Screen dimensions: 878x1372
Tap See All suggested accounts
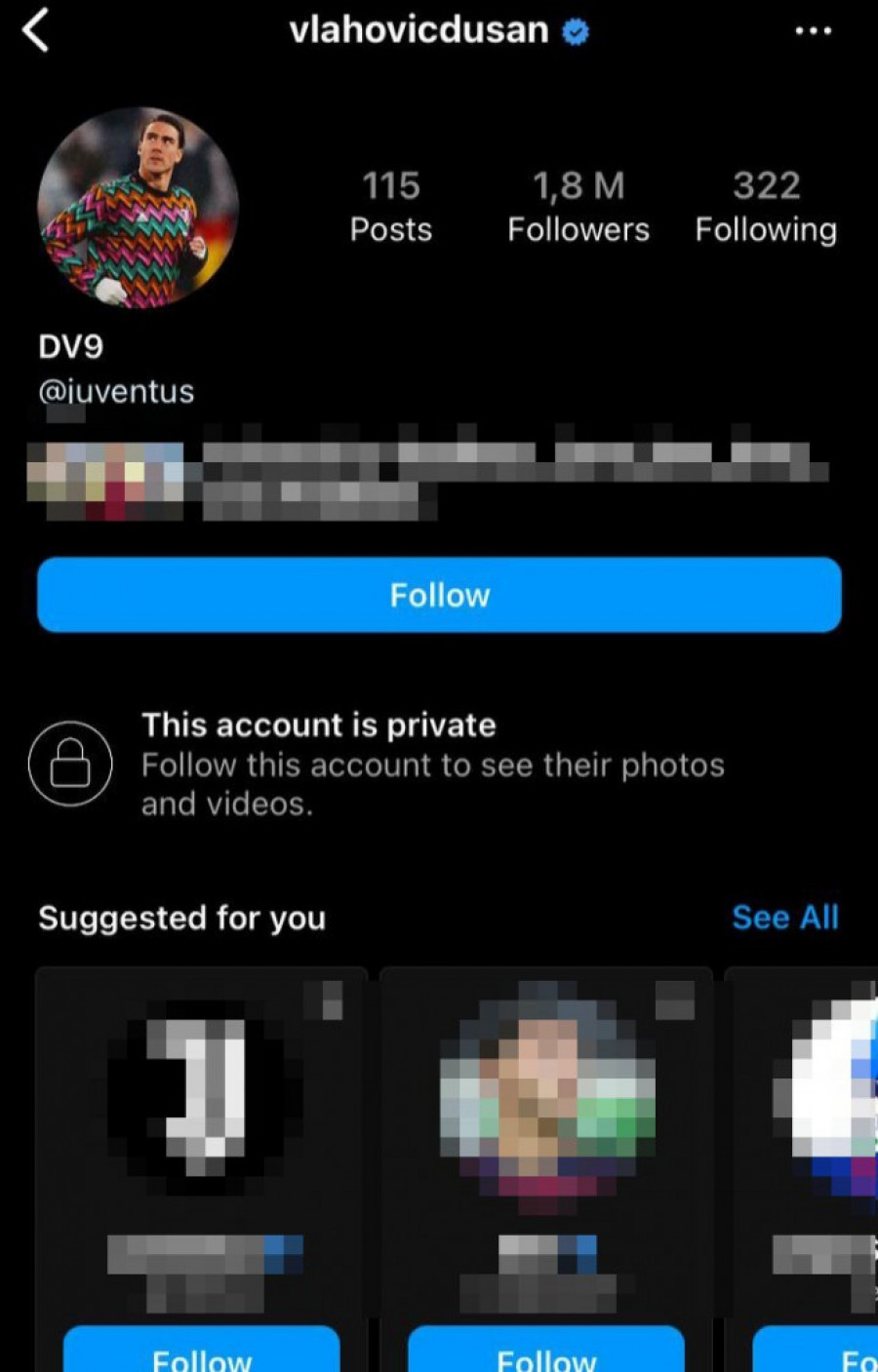pos(784,918)
